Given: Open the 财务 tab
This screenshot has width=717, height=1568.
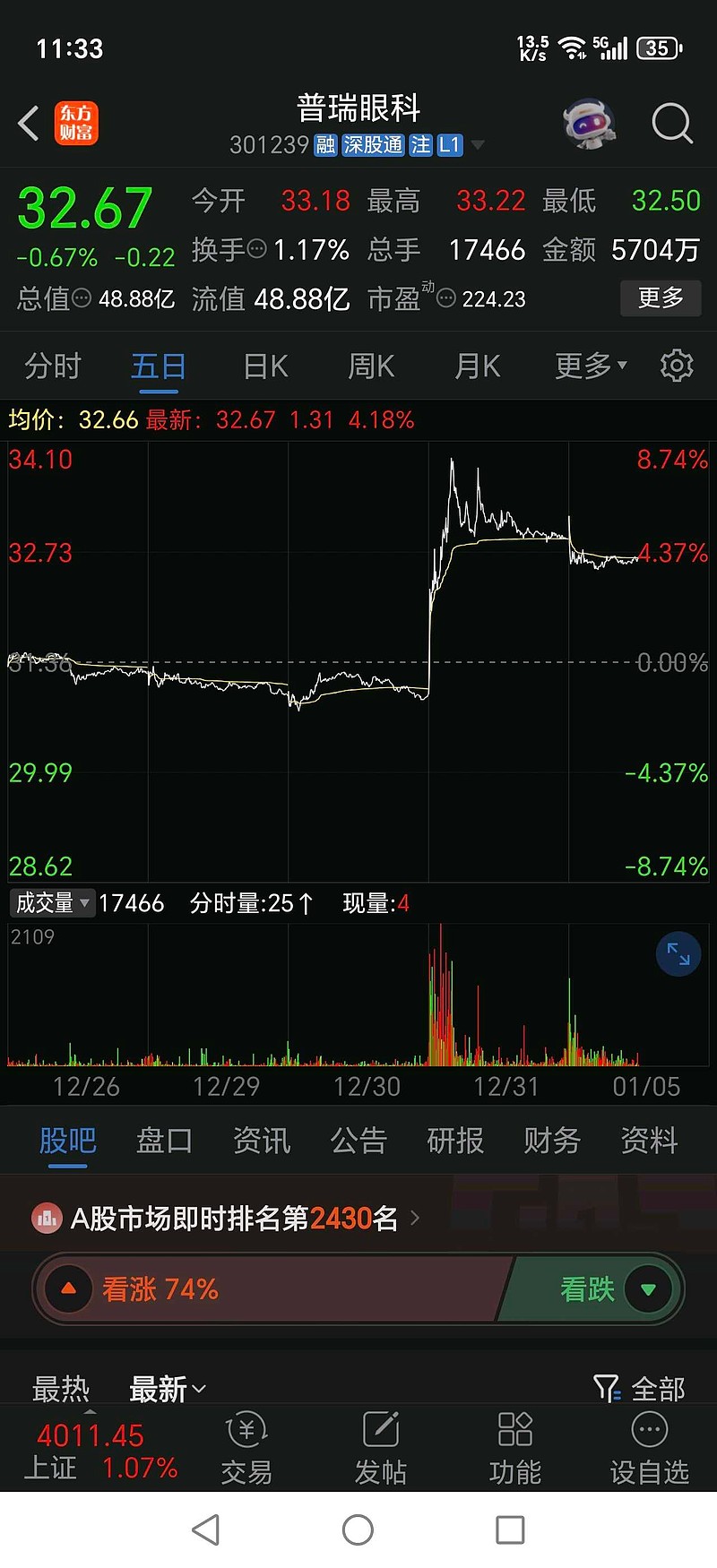Looking at the screenshot, I should pos(552,1140).
